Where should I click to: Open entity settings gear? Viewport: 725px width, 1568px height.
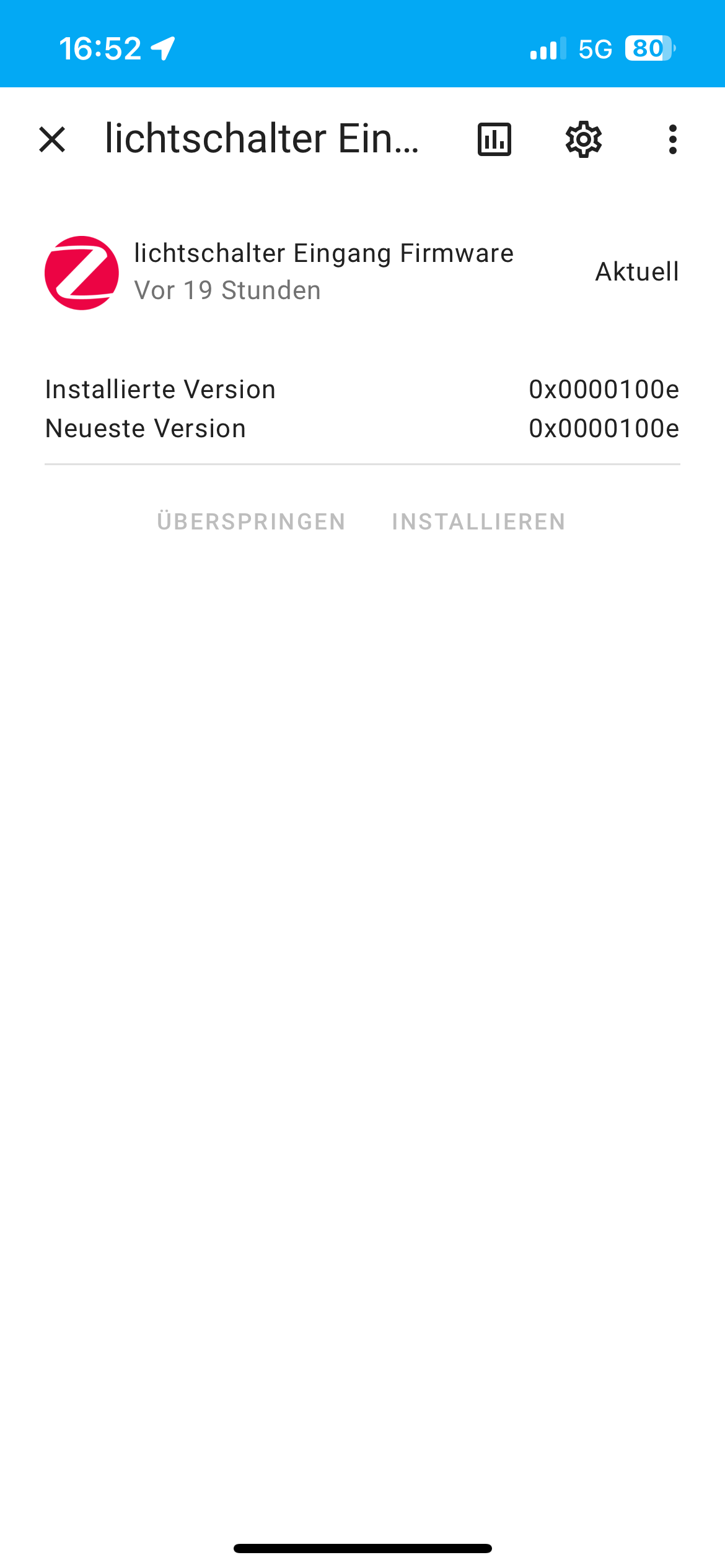[x=584, y=139]
